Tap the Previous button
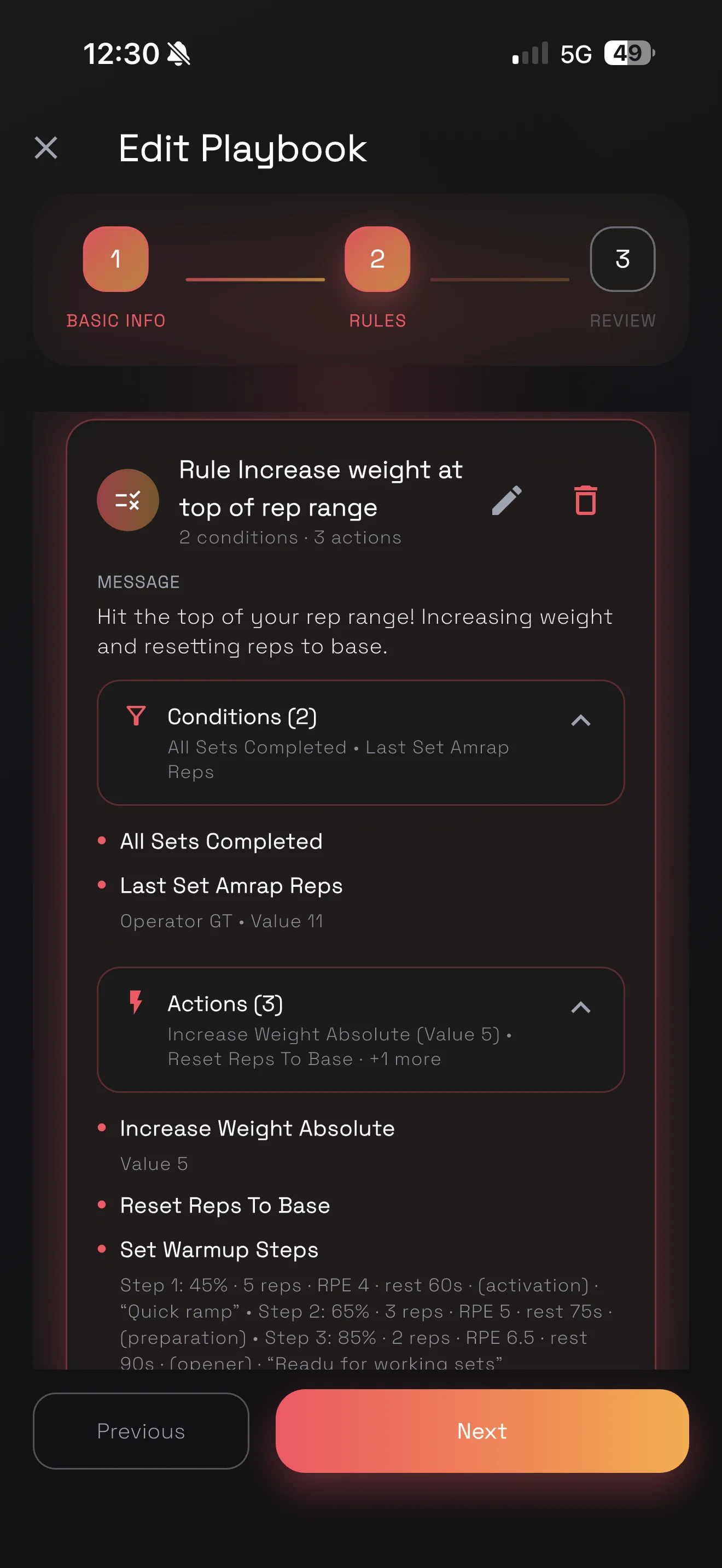The image size is (722, 1568). coord(141,1431)
